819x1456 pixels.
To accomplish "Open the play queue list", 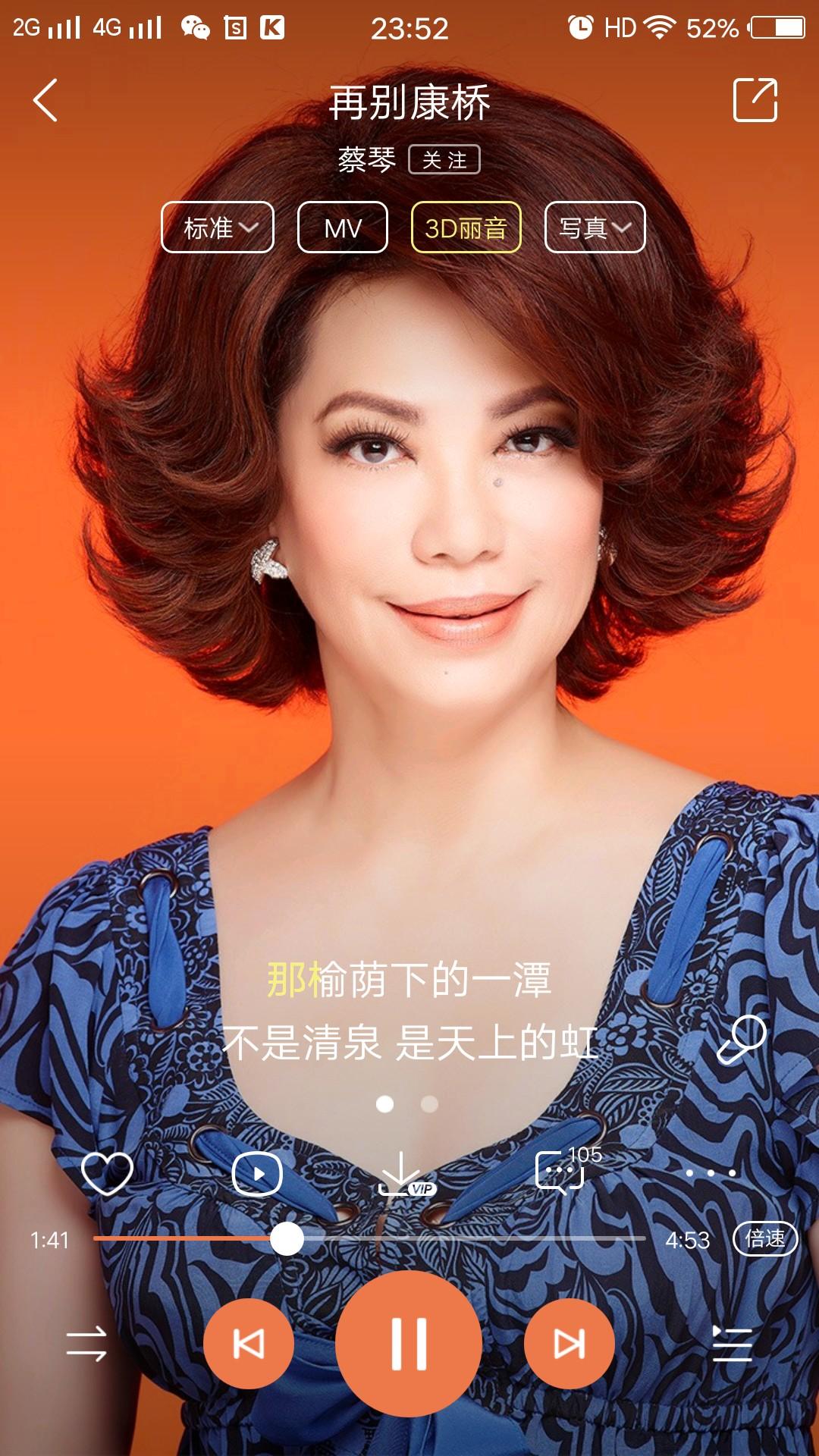I will click(732, 1344).
